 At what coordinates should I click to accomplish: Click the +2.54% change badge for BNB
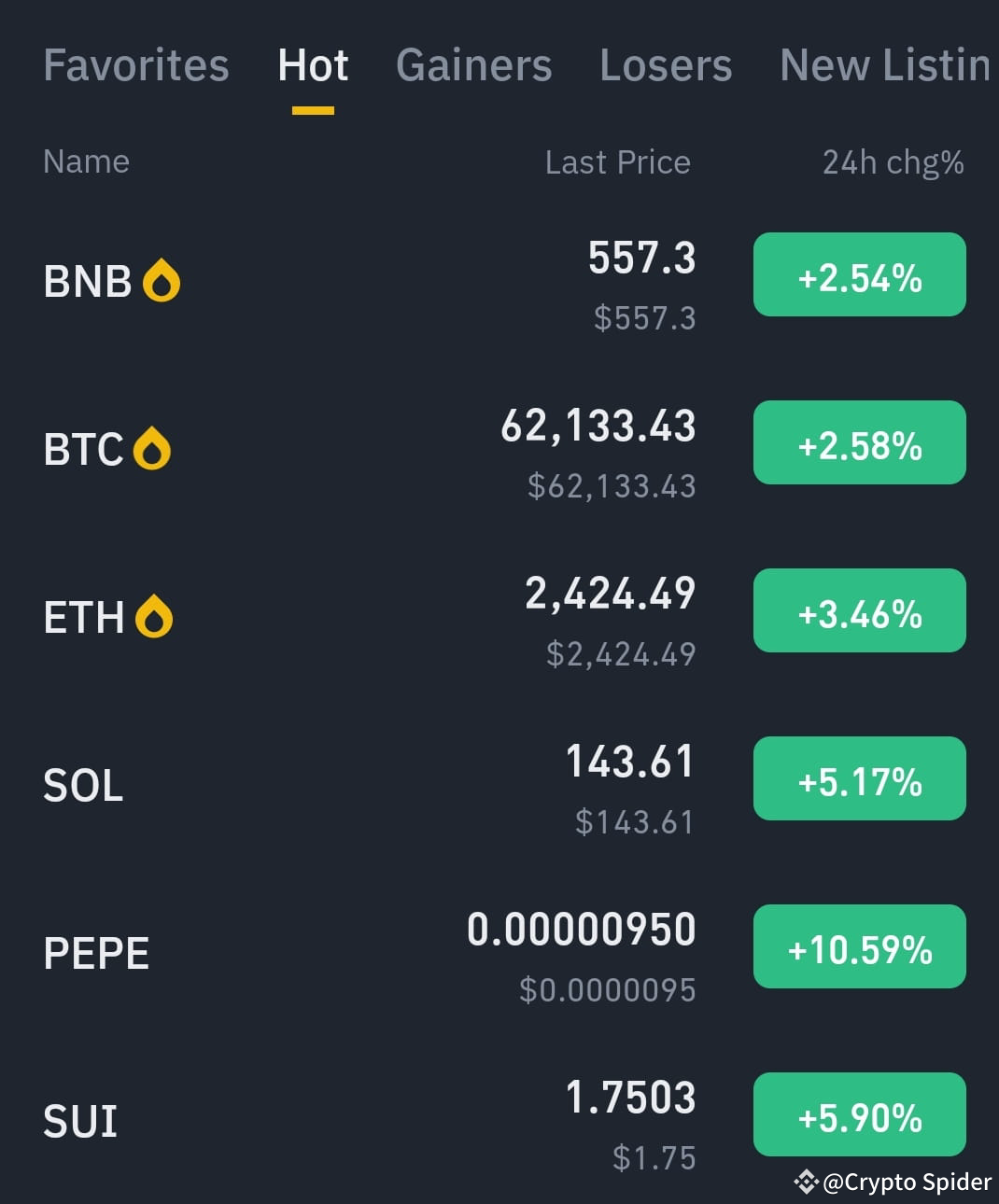coord(859,274)
